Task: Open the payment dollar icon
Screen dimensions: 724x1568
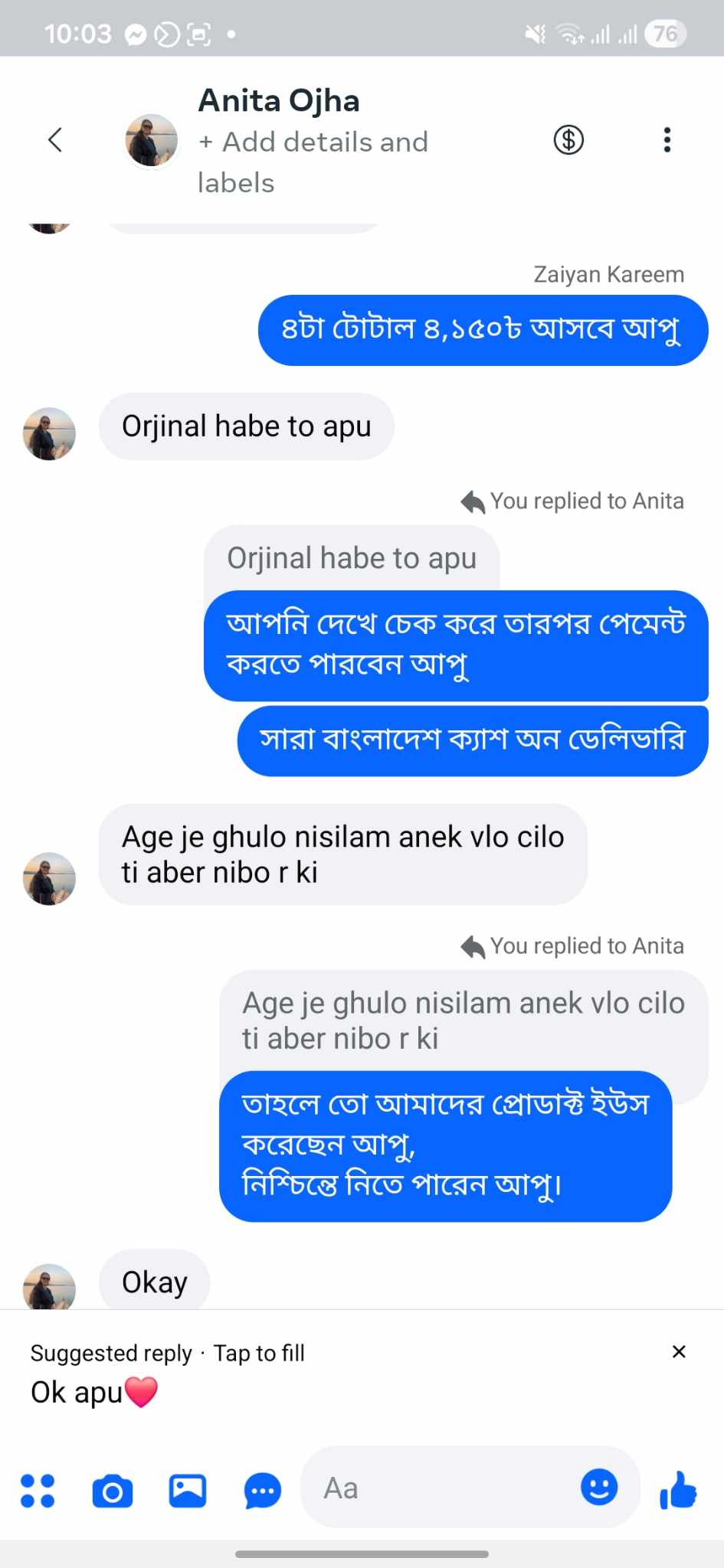Action: click(568, 140)
